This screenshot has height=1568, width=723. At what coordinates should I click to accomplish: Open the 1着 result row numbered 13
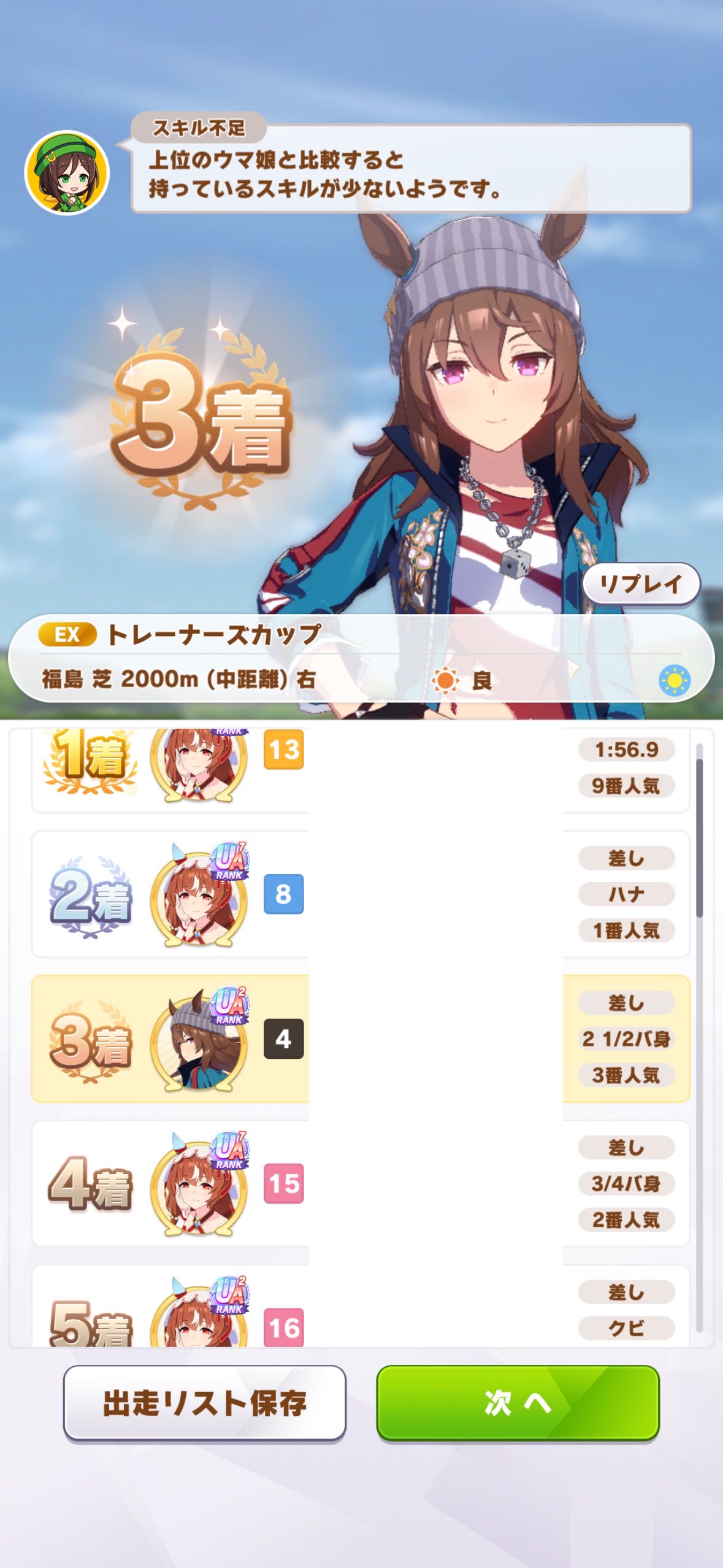click(361, 771)
